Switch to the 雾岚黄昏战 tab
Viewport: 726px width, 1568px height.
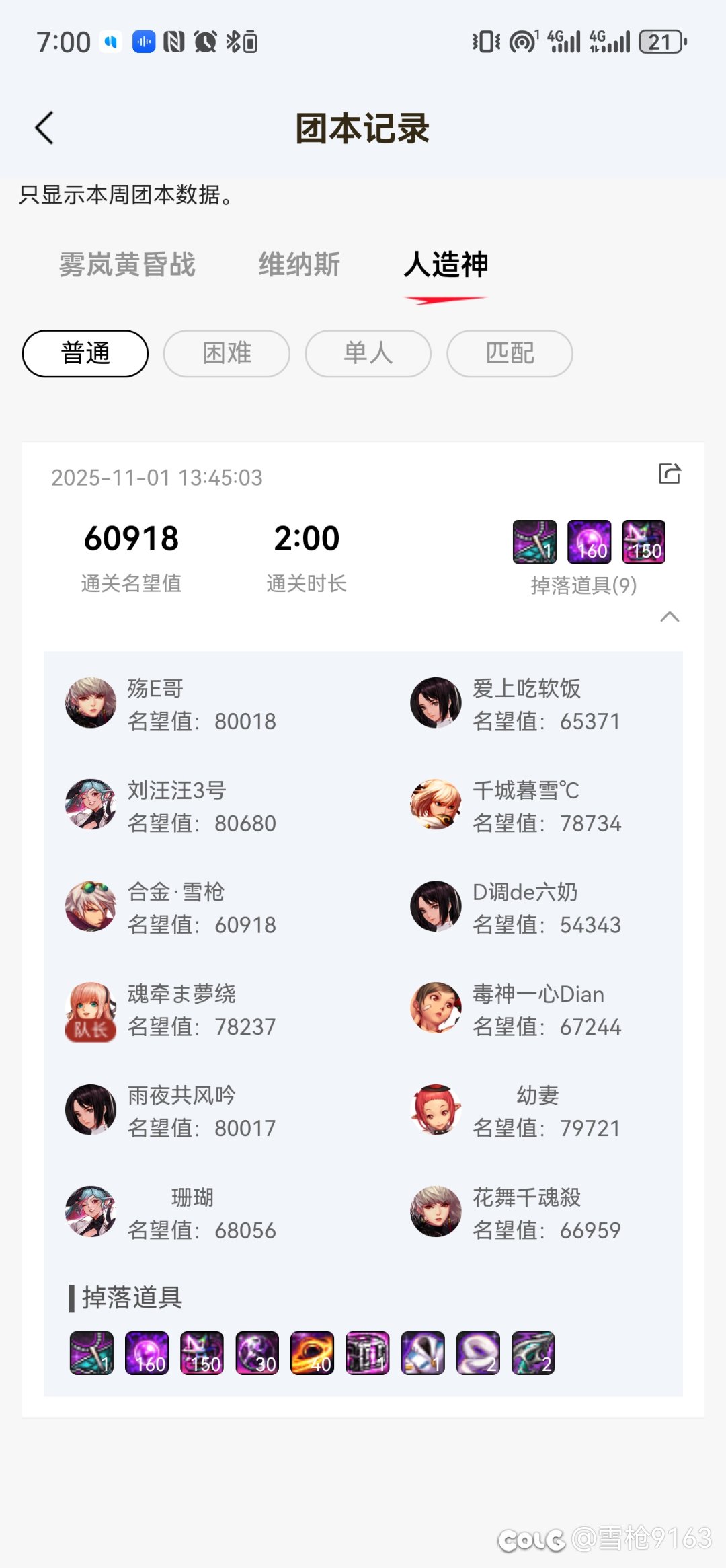(x=127, y=264)
